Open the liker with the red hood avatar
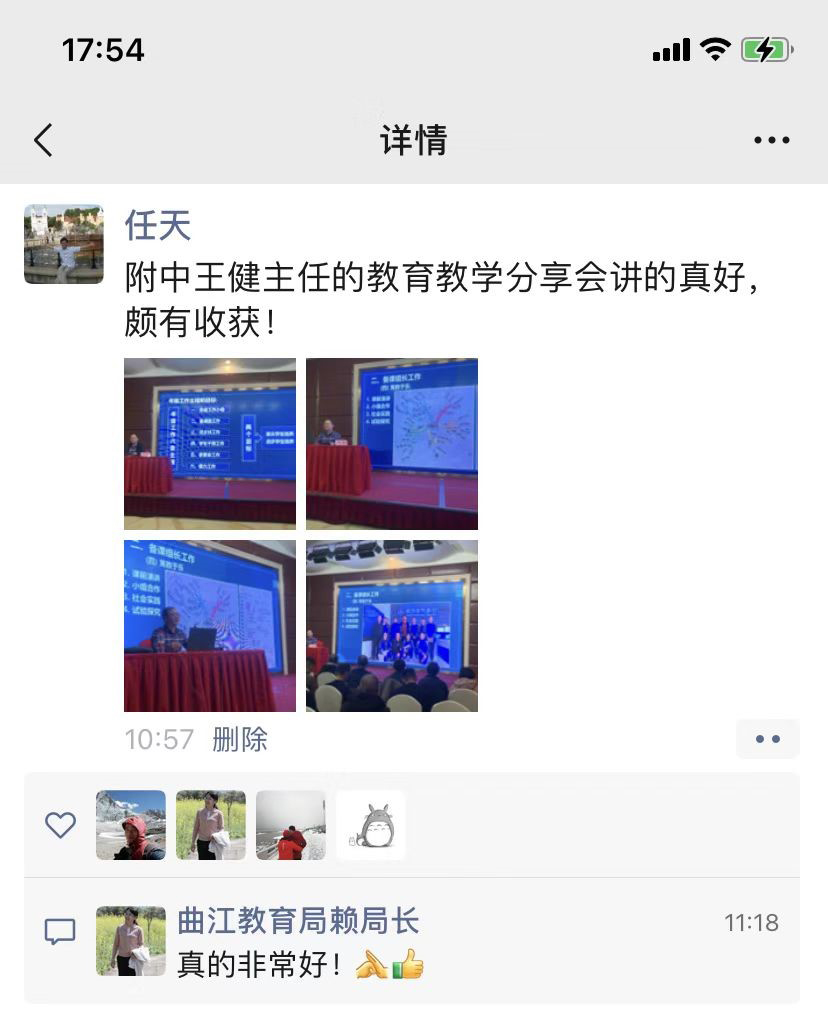 tap(131, 825)
